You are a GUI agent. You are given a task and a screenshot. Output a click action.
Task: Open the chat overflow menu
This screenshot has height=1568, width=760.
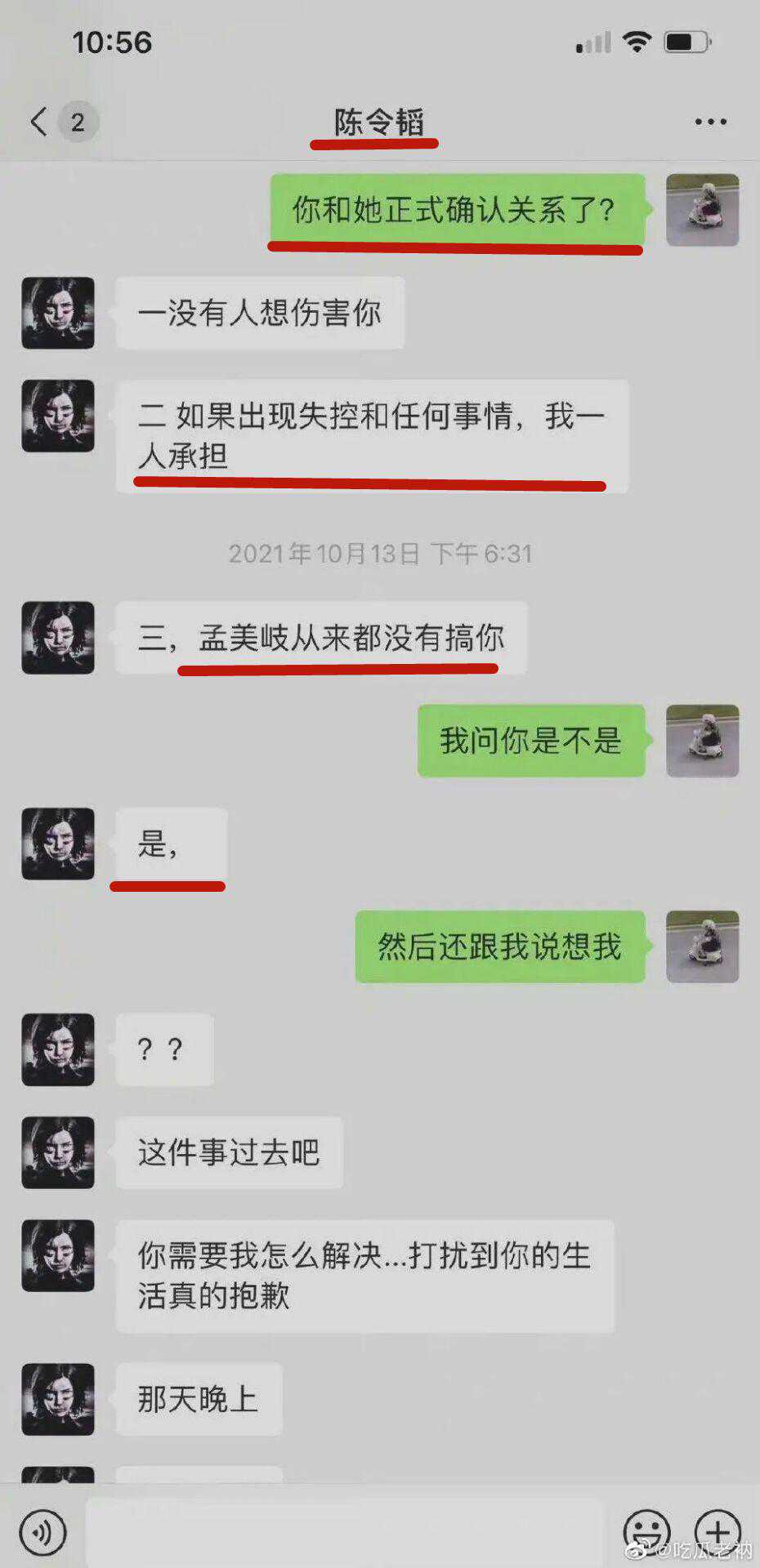[709, 122]
